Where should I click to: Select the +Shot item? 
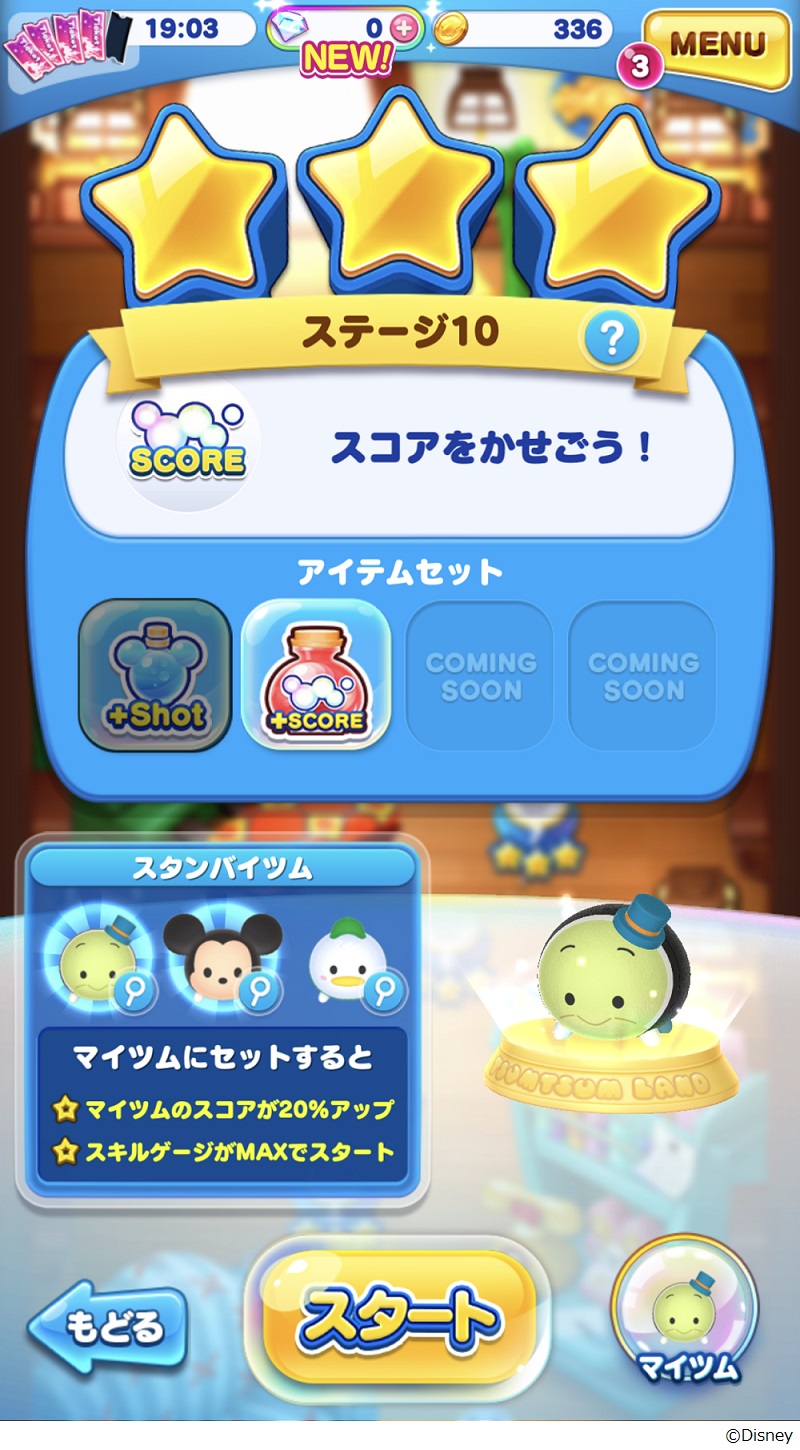point(155,675)
